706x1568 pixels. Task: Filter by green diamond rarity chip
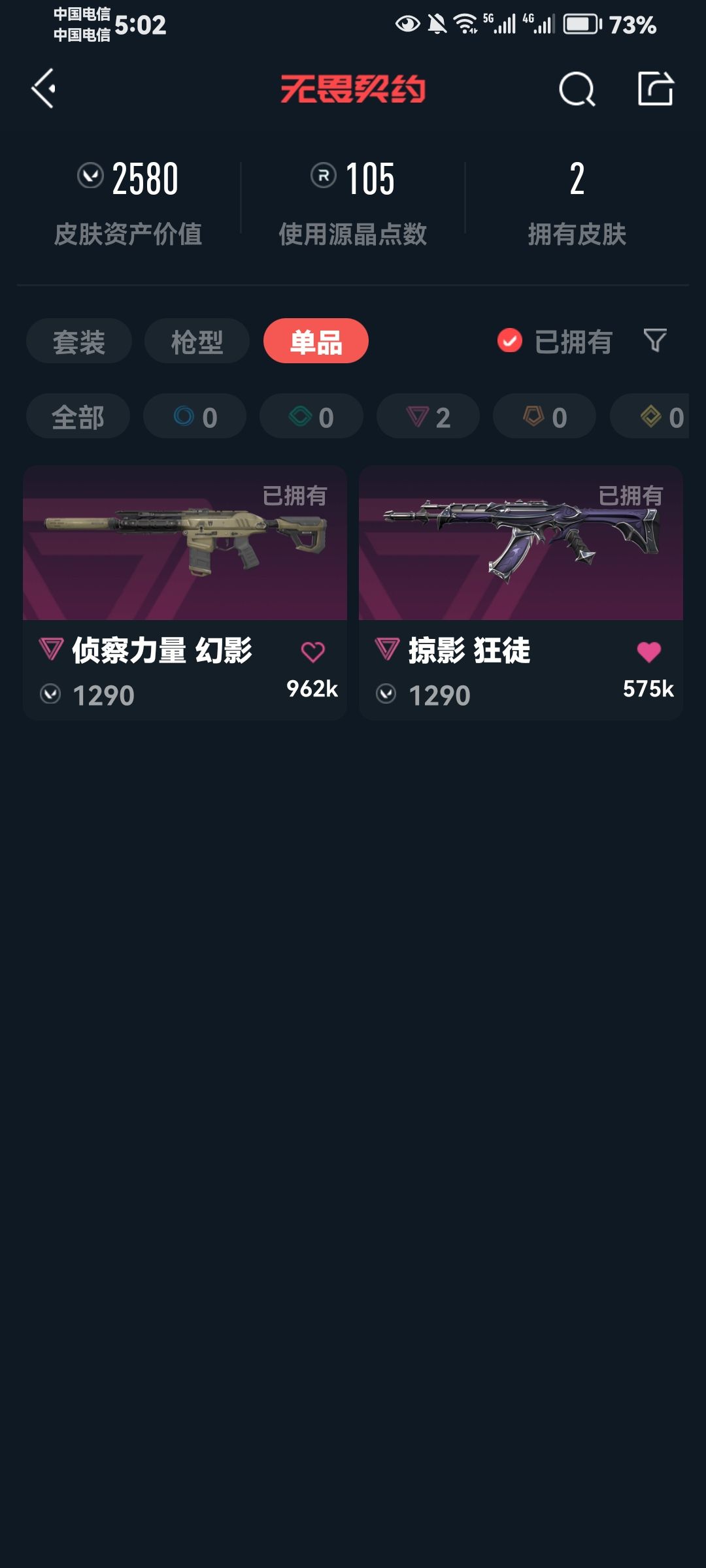coord(311,417)
